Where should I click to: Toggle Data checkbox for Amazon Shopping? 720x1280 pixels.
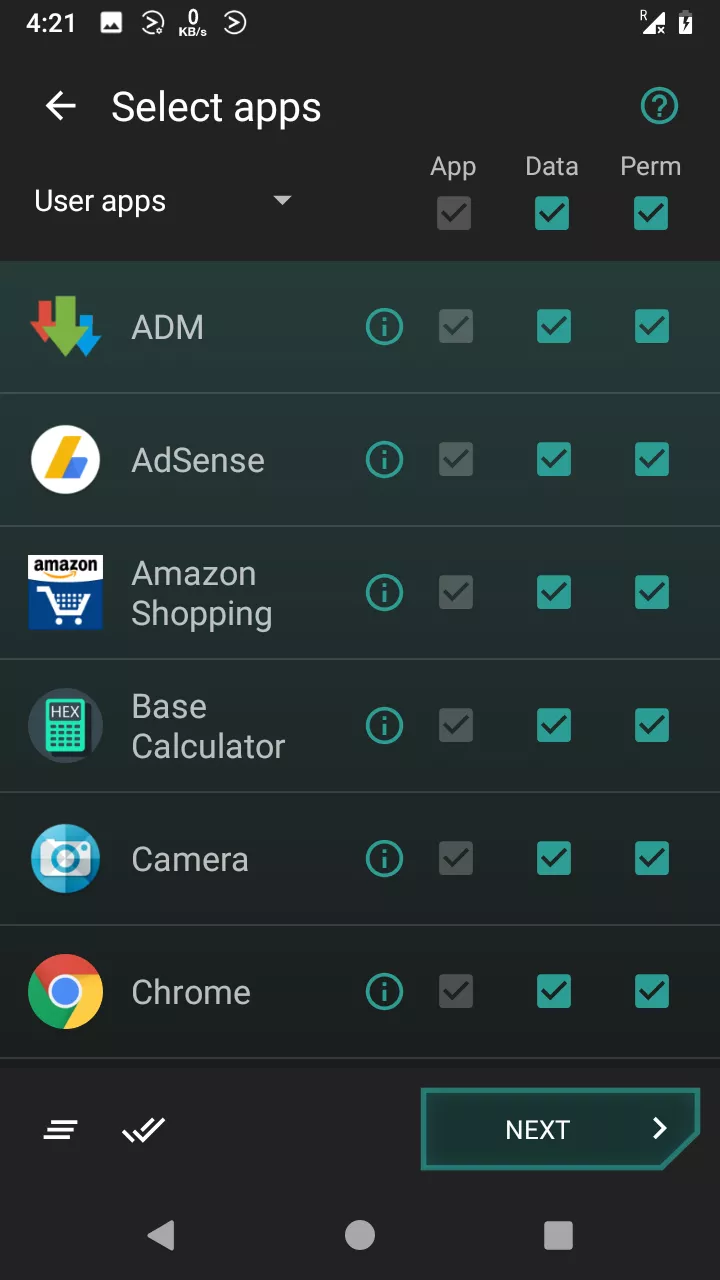pyautogui.click(x=553, y=592)
